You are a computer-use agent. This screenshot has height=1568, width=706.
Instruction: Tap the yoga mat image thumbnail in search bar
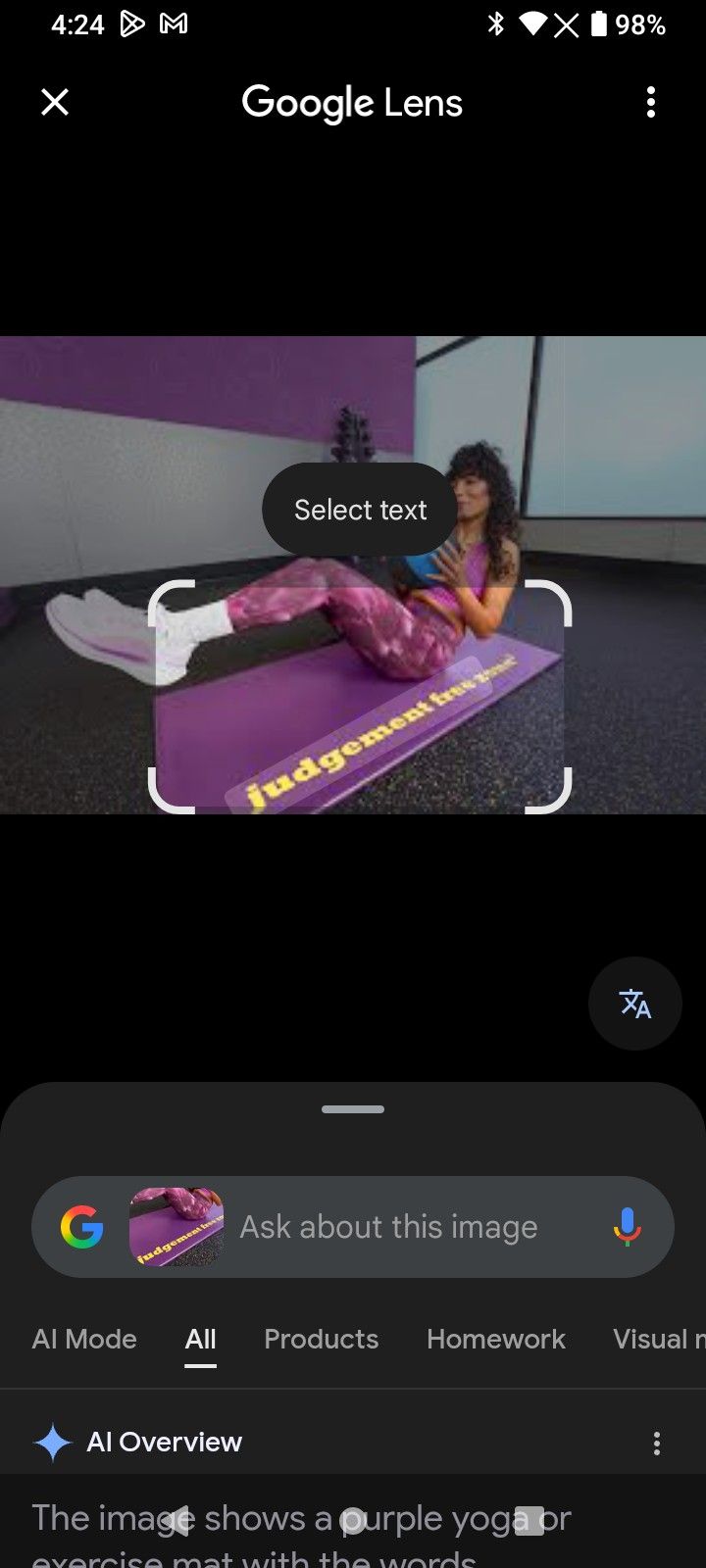[x=176, y=1227]
